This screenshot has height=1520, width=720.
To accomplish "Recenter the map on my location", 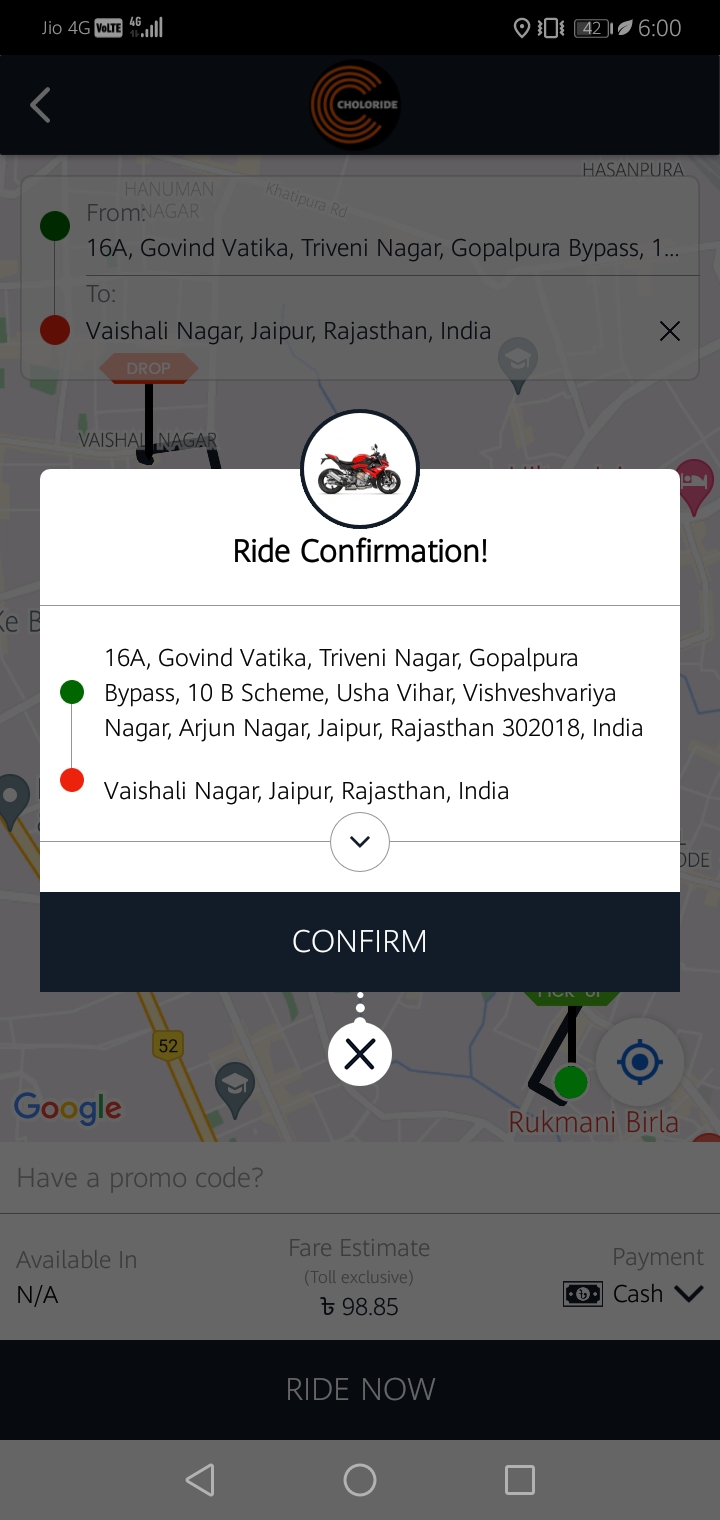I will pyautogui.click(x=640, y=1062).
